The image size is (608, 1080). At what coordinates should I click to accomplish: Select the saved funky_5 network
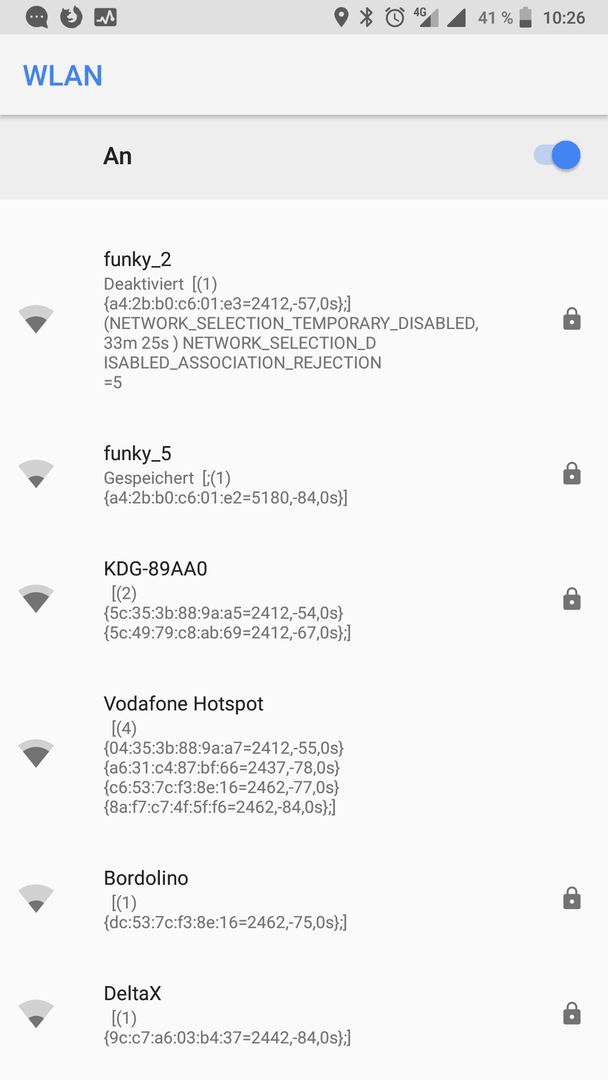(x=304, y=475)
